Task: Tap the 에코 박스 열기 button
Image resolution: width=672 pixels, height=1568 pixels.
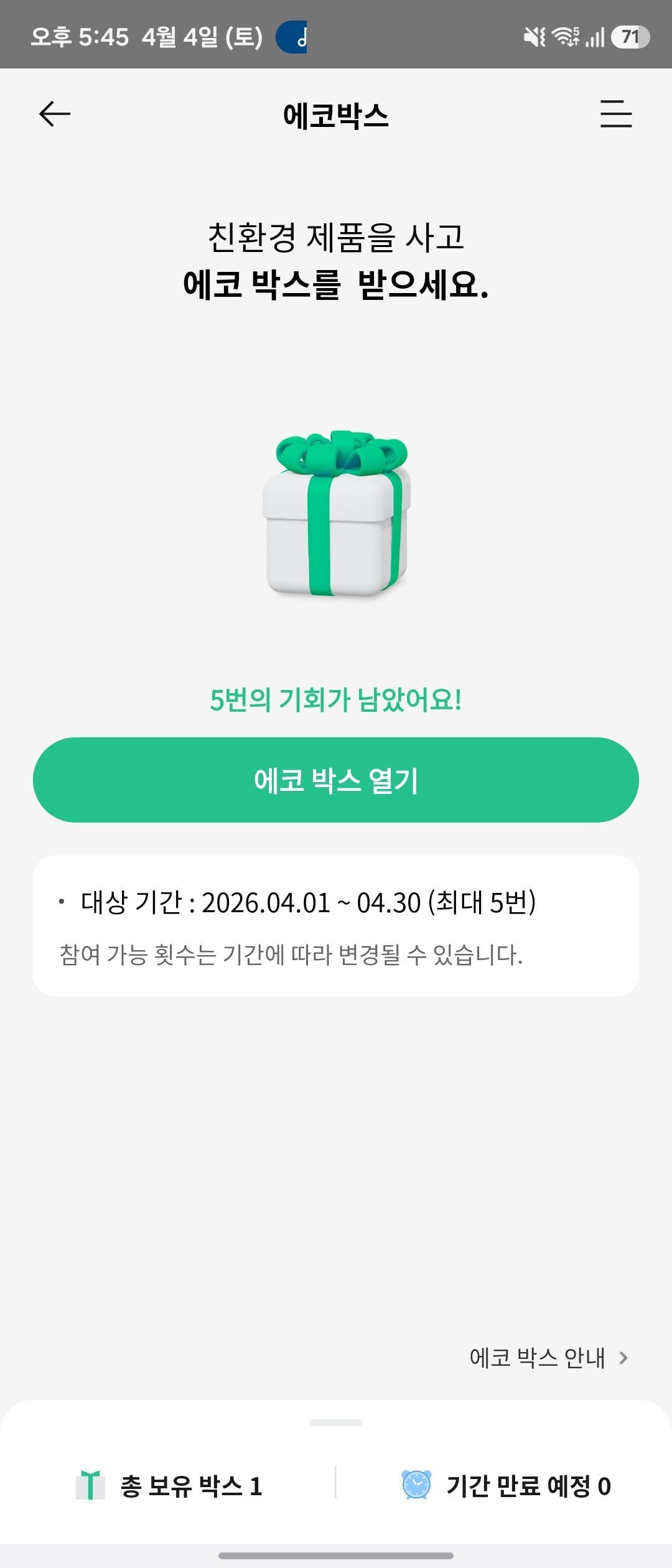Action: pyautogui.click(x=336, y=780)
